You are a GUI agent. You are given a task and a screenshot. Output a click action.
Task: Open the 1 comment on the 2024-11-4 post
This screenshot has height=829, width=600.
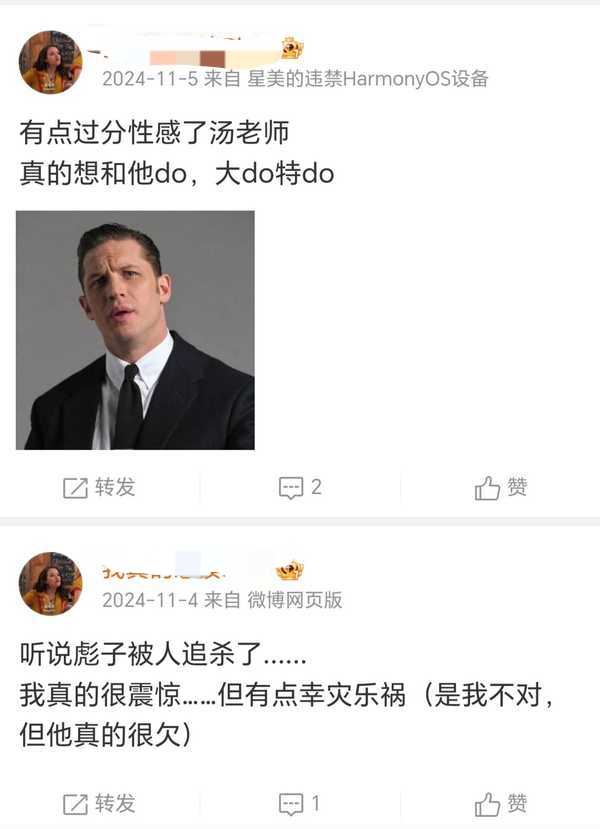point(300,803)
